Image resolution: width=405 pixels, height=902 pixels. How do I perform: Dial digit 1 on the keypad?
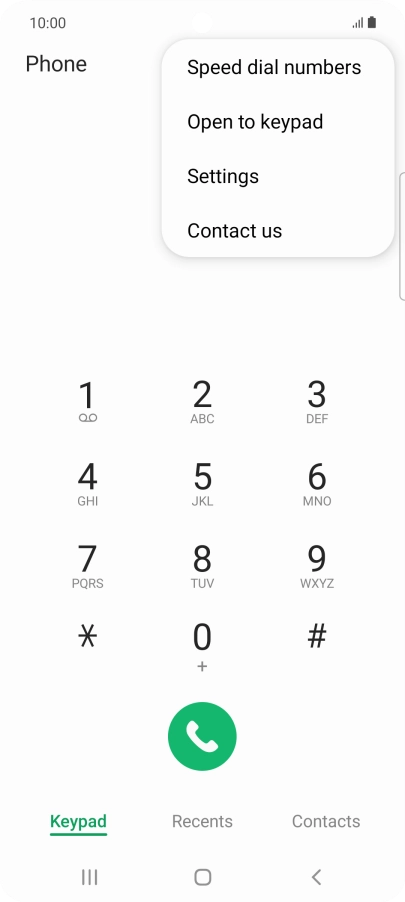tap(87, 403)
